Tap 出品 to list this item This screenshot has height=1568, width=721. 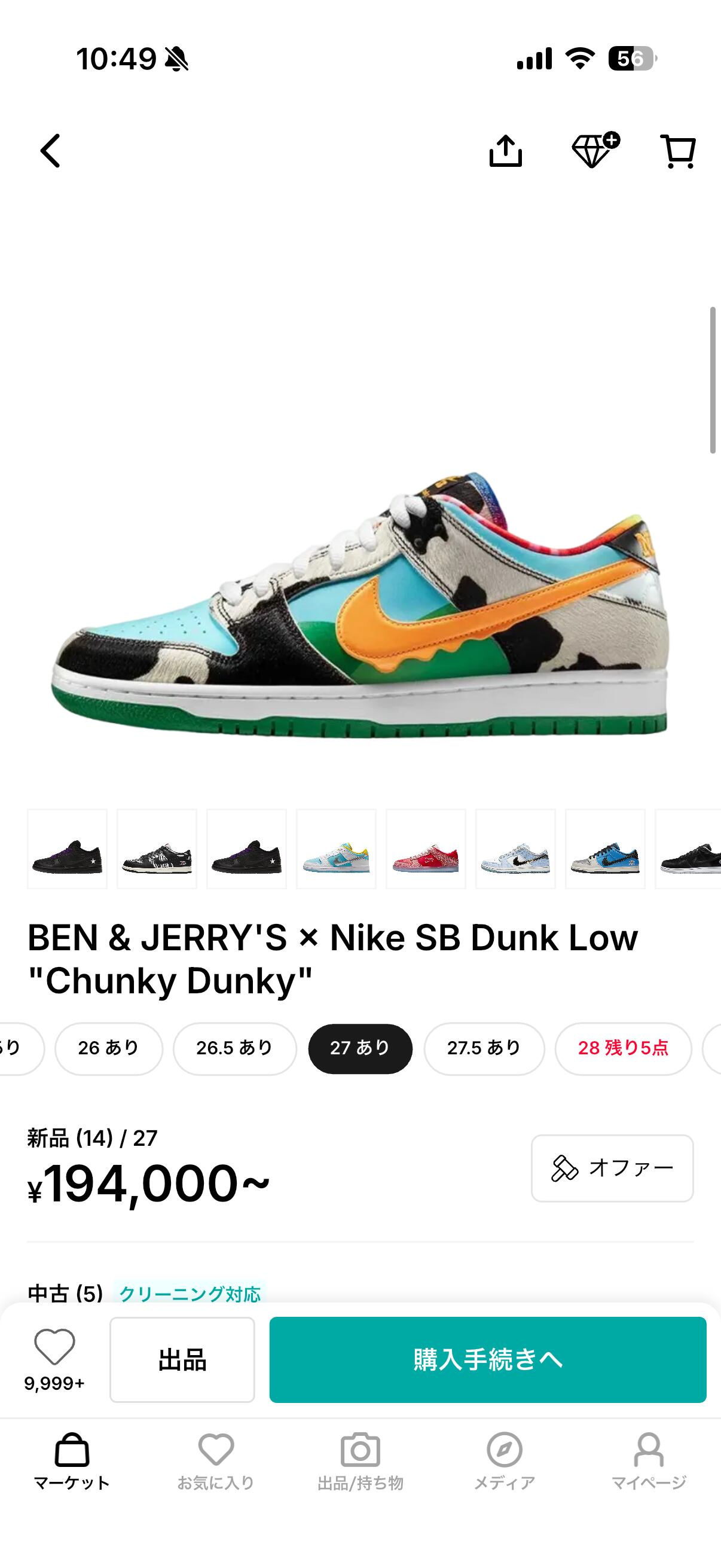tap(182, 1360)
